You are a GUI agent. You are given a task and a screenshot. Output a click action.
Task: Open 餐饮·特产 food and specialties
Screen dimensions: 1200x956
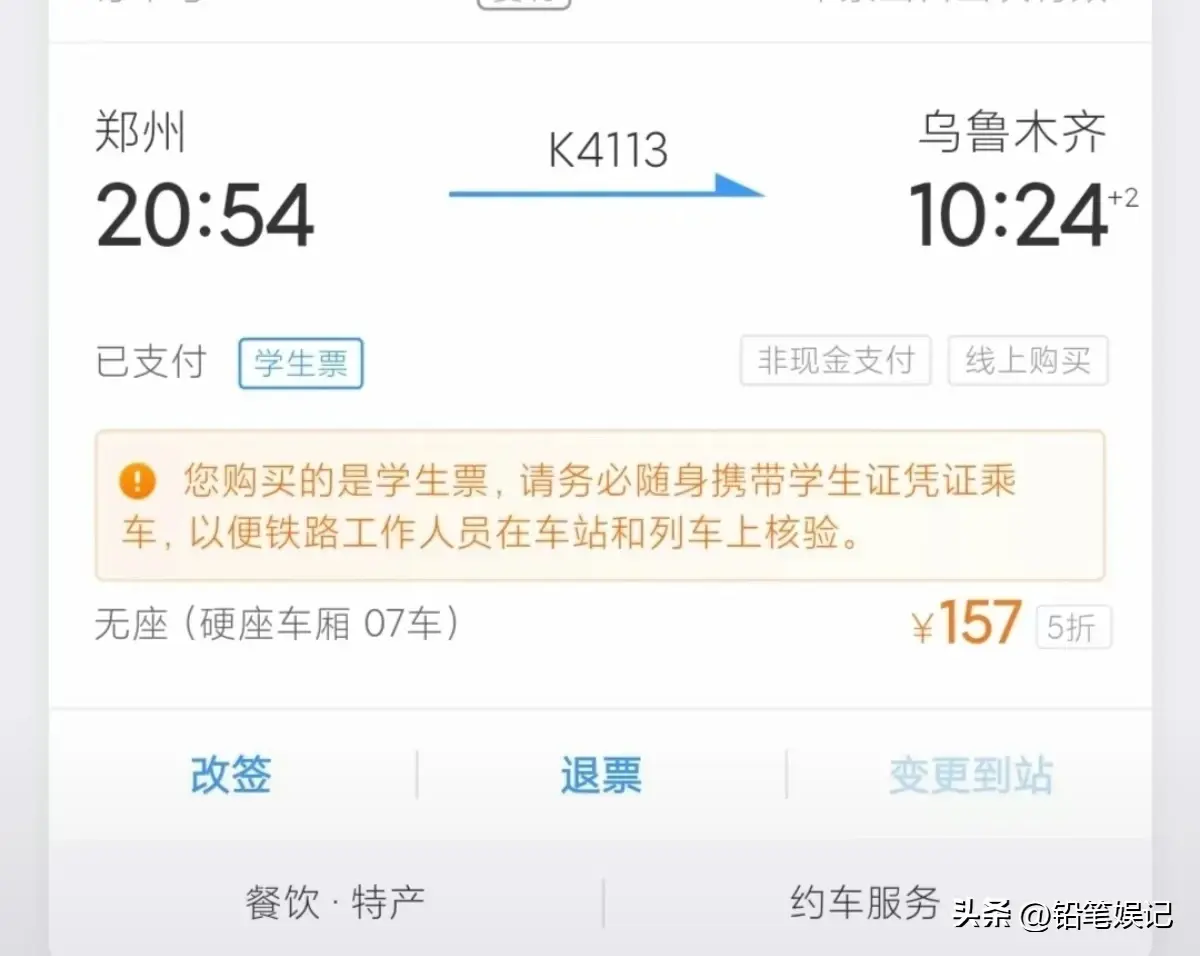(335, 903)
